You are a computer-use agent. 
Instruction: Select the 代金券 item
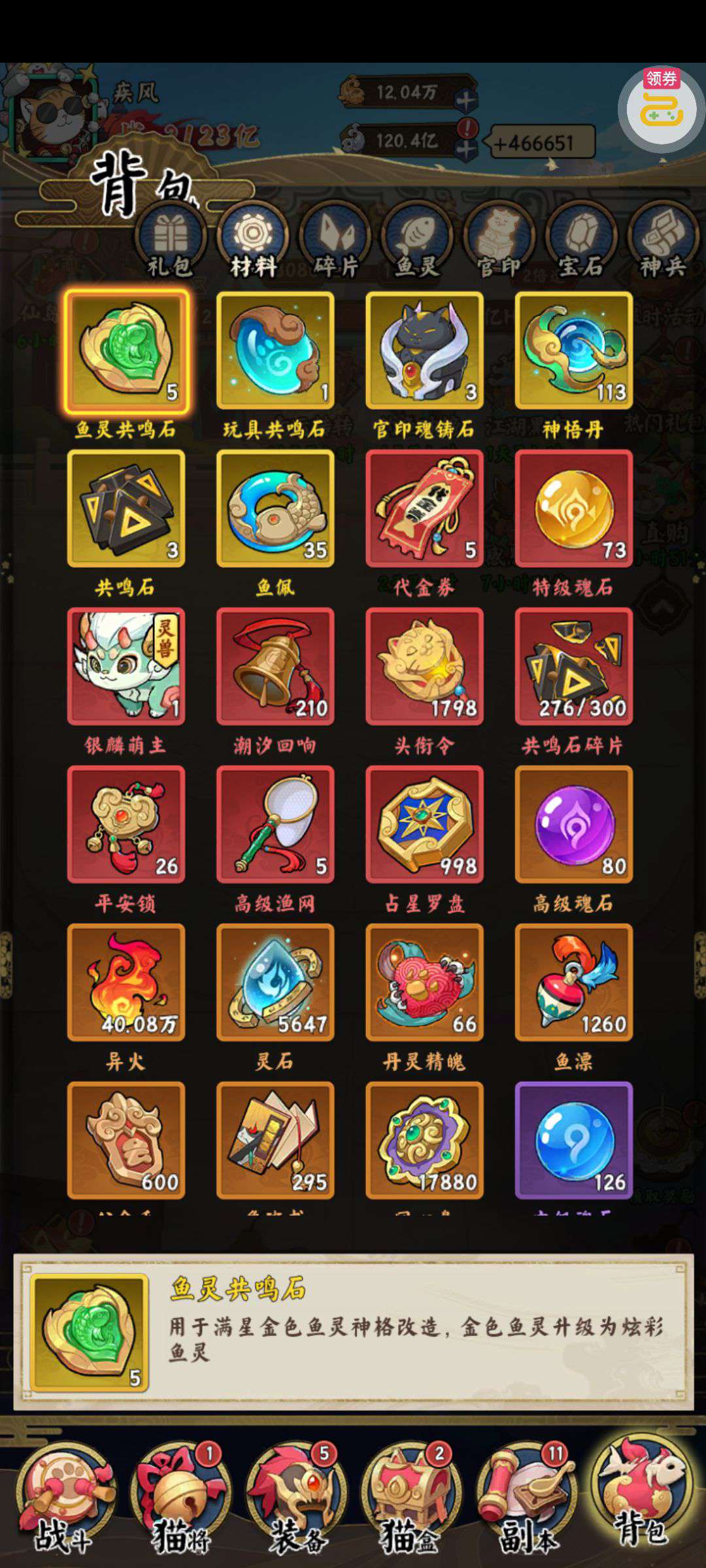[x=424, y=508]
